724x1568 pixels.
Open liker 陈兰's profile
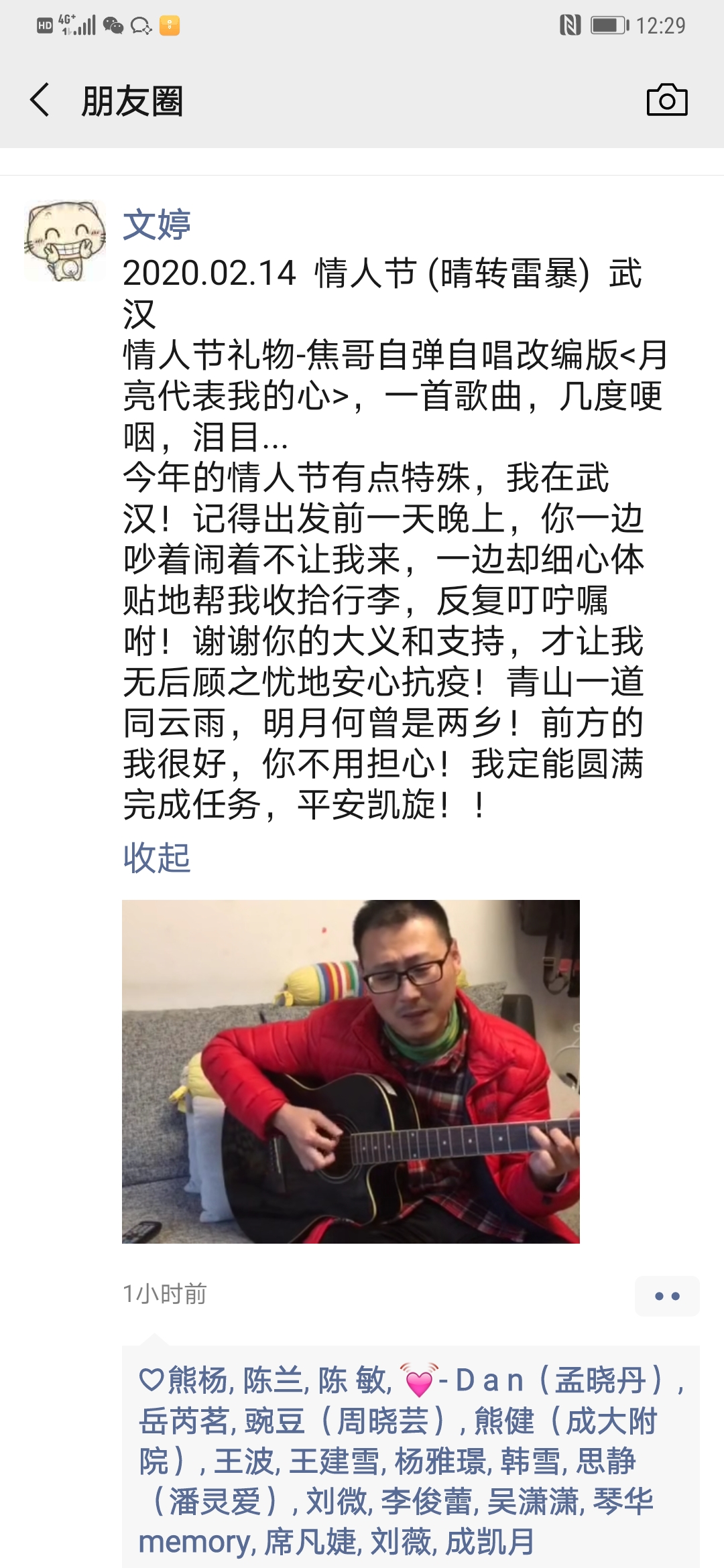click(274, 1380)
